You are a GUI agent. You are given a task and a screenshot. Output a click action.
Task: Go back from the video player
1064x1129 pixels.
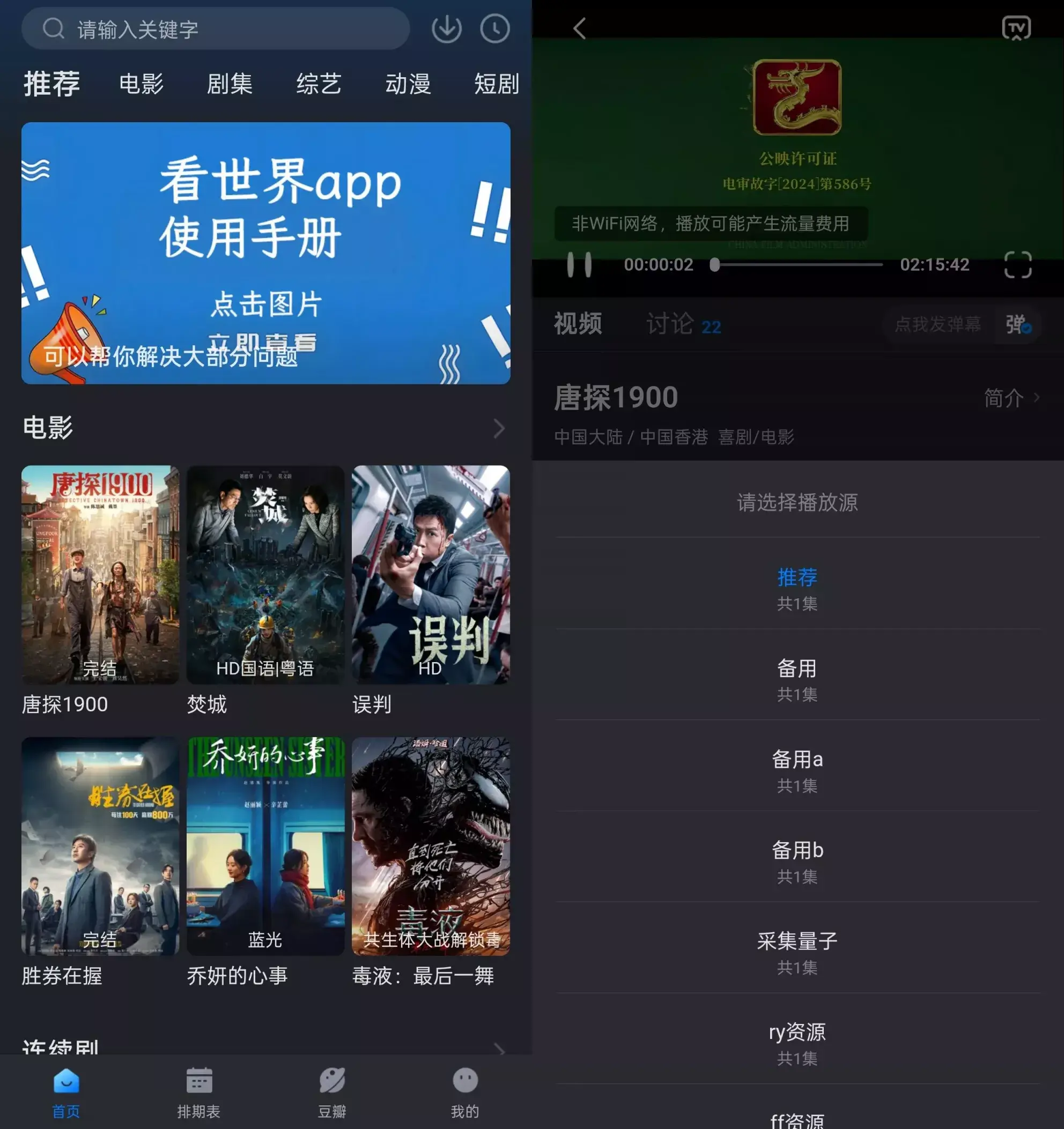(579, 28)
